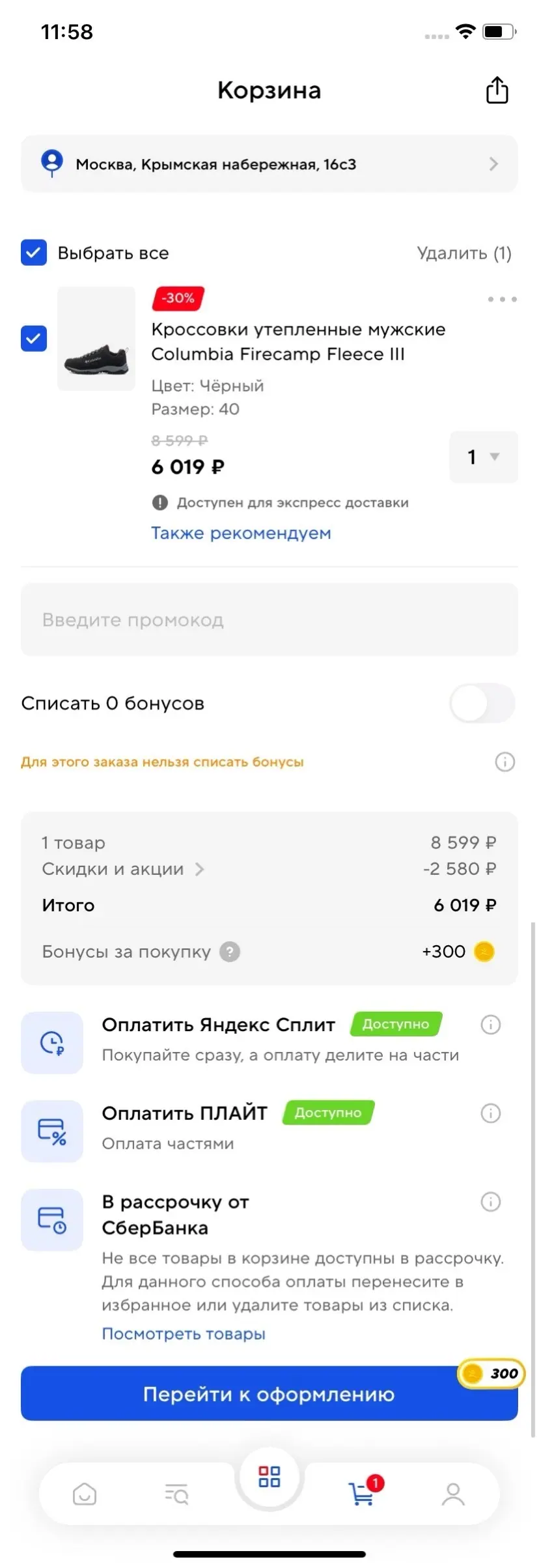Focus the Введите промокод field
This screenshot has height=1568, width=539.
[269, 620]
